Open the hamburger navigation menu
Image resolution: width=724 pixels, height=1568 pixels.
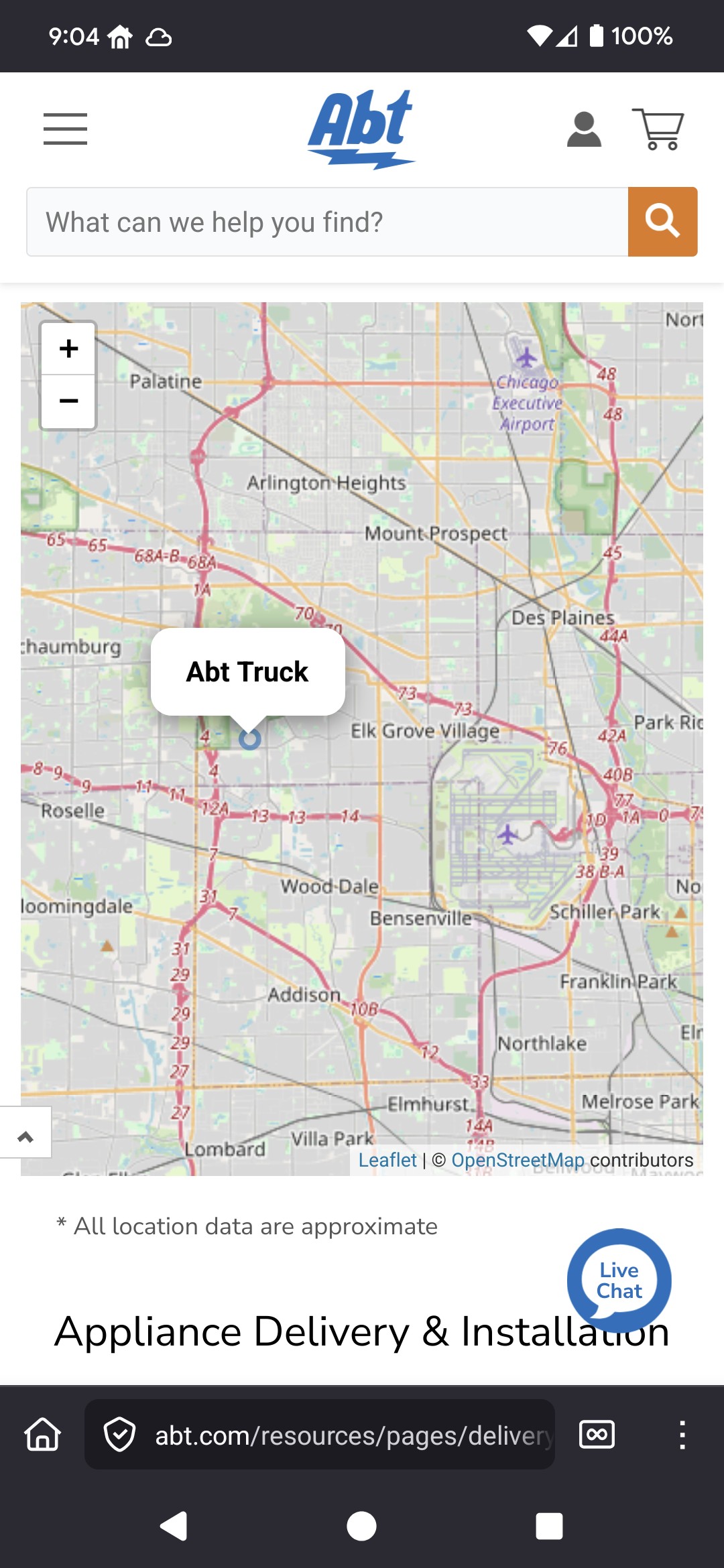(64, 130)
